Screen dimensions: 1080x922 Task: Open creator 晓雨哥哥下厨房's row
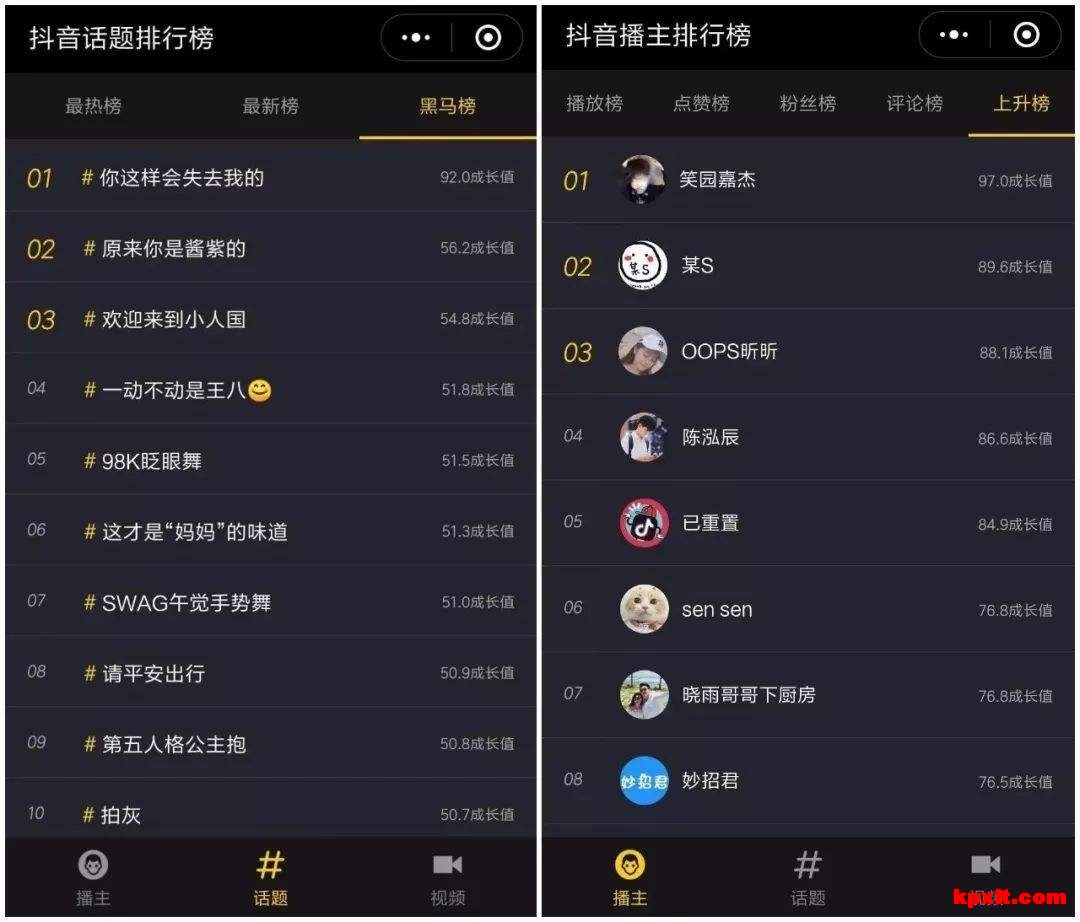[748, 695]
